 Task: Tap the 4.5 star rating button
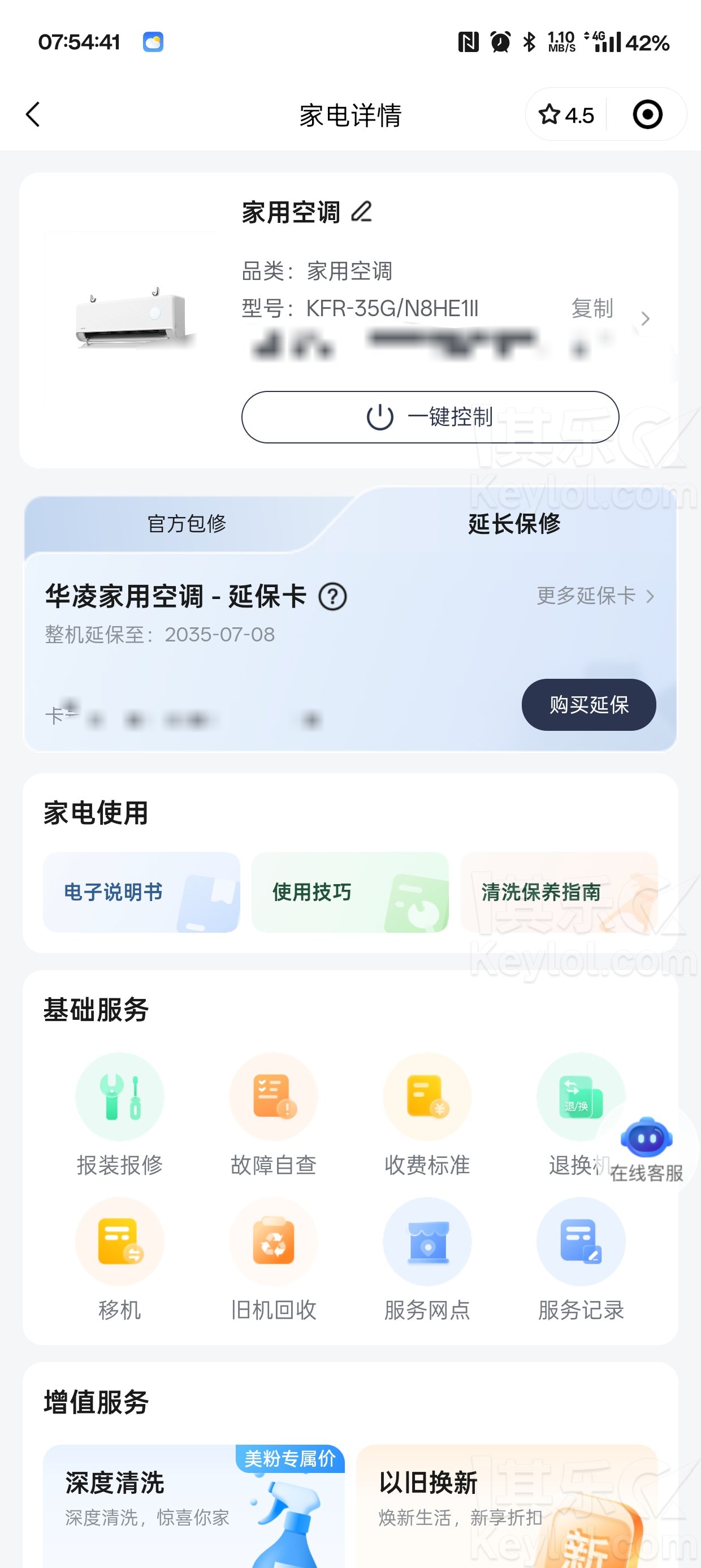(566, 114)
